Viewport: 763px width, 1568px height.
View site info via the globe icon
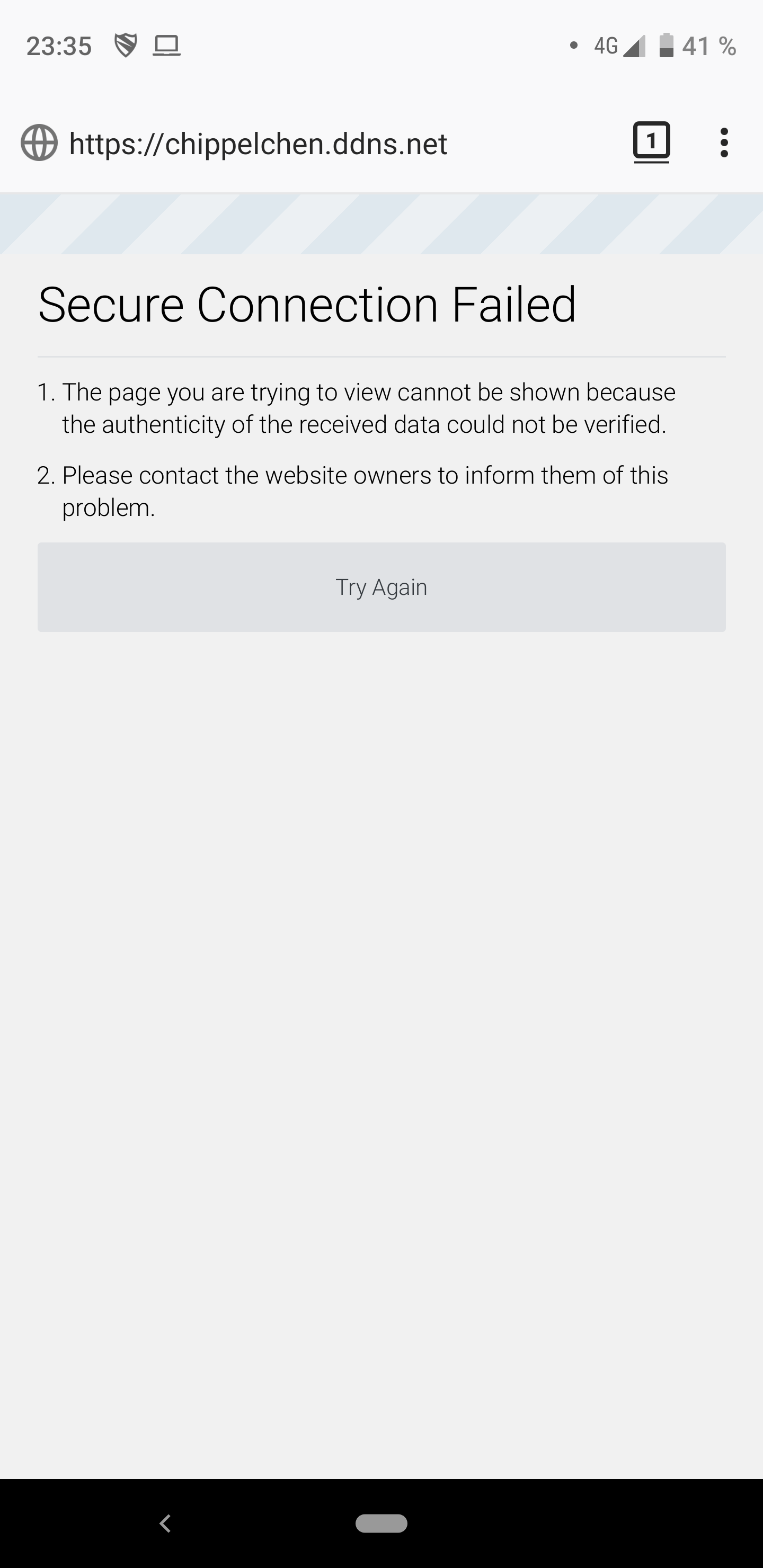[x=39, y=143]
